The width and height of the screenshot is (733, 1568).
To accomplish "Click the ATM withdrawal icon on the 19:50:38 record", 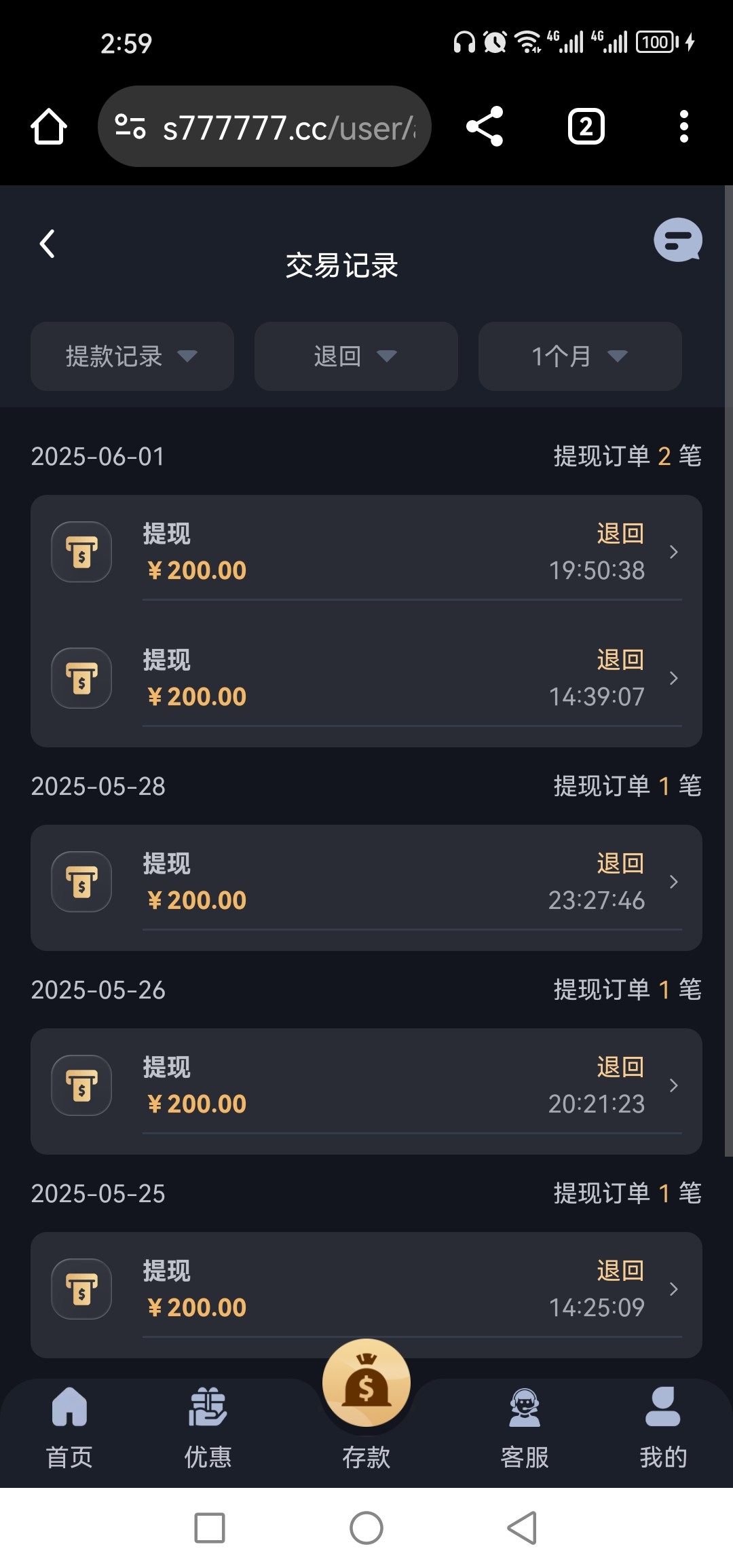I will [x=81, y=552].
